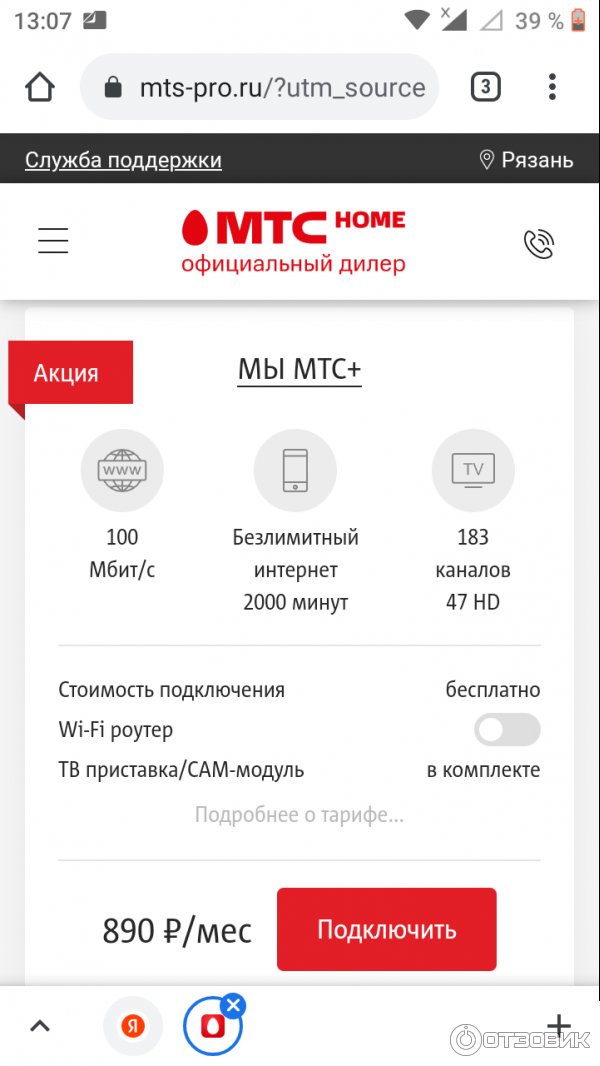Screen dimensions: 600x1066
Task: Open the browser overflow menu
Action: point(552,88)
